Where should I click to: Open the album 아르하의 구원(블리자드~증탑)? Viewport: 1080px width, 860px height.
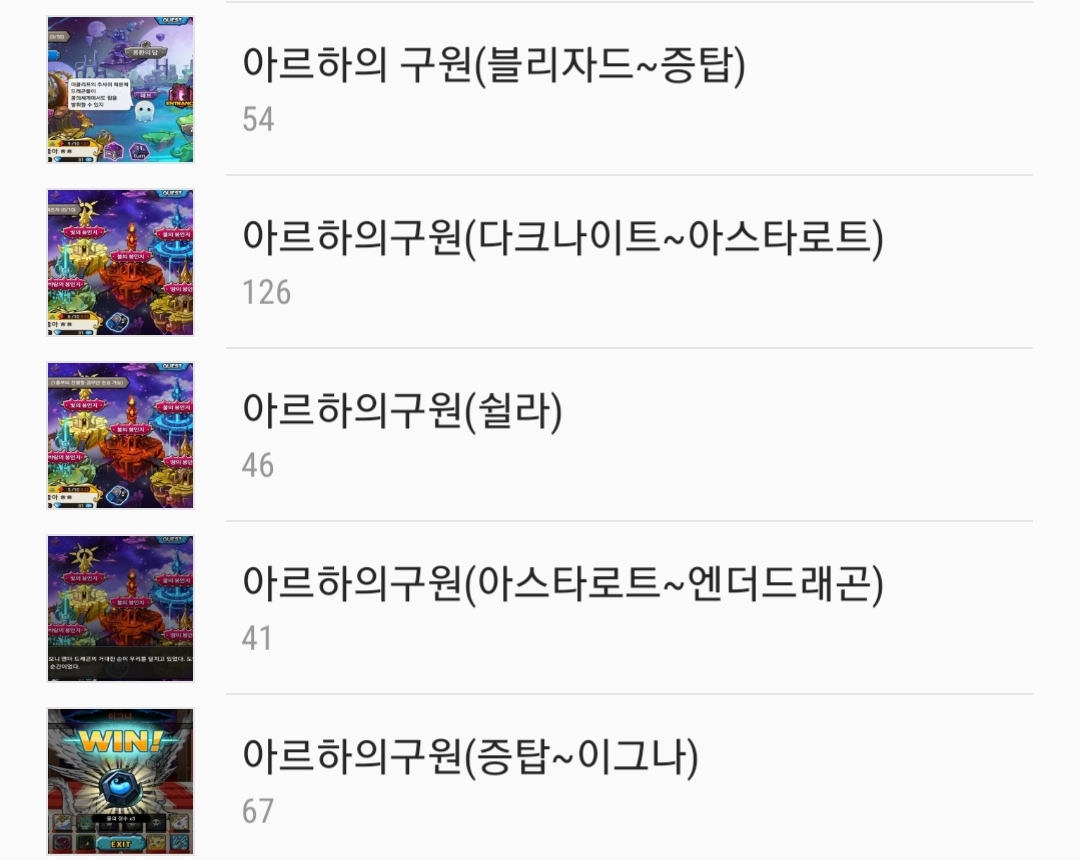540,89
